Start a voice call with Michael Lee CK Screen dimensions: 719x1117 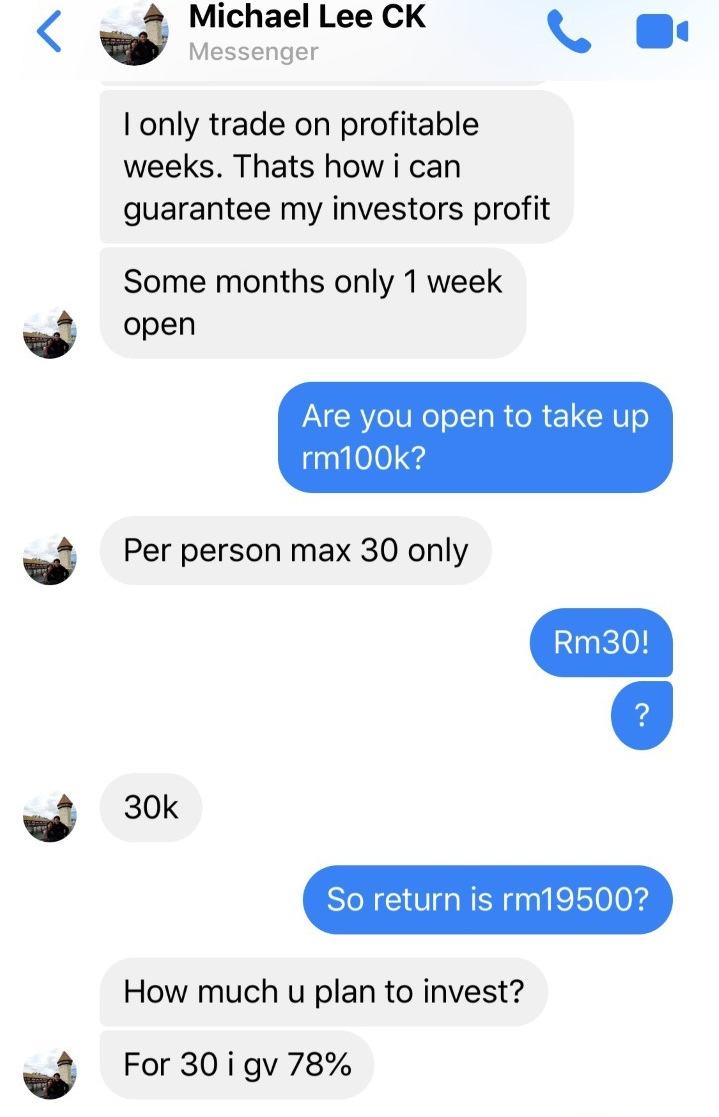point(569,32)
